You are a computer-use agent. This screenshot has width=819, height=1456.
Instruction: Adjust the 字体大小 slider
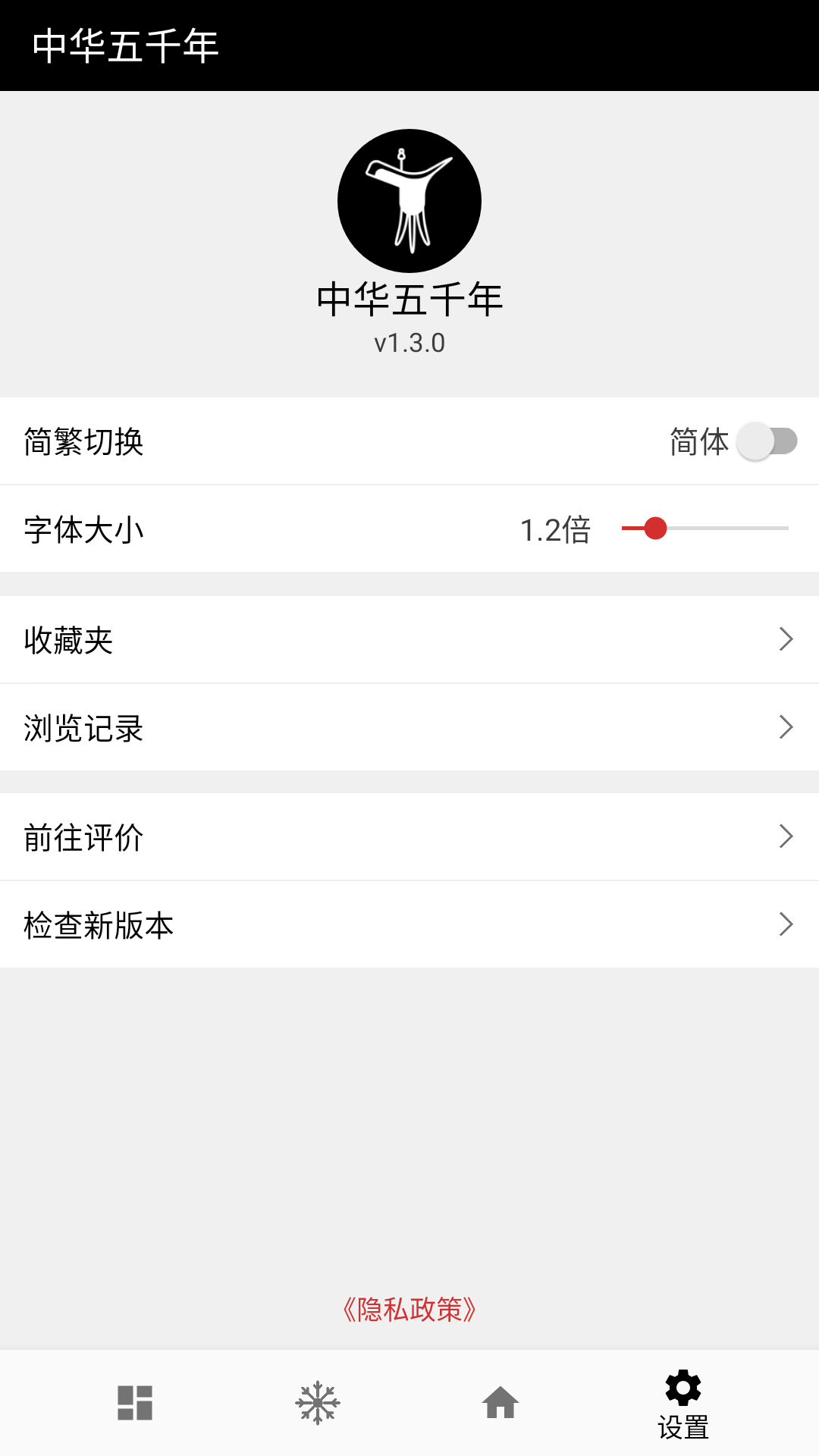coord(655,529)
